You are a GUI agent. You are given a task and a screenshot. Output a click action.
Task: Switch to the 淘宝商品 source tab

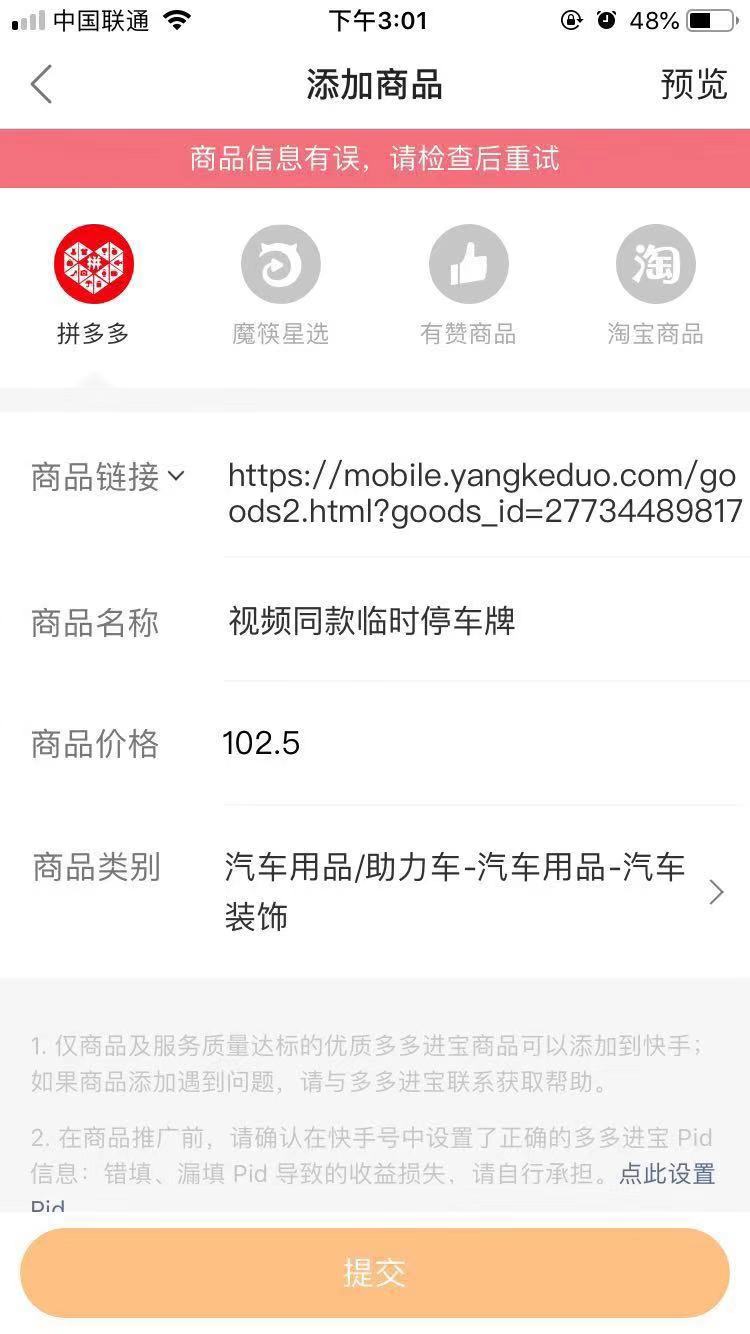(x=655, y=286)
